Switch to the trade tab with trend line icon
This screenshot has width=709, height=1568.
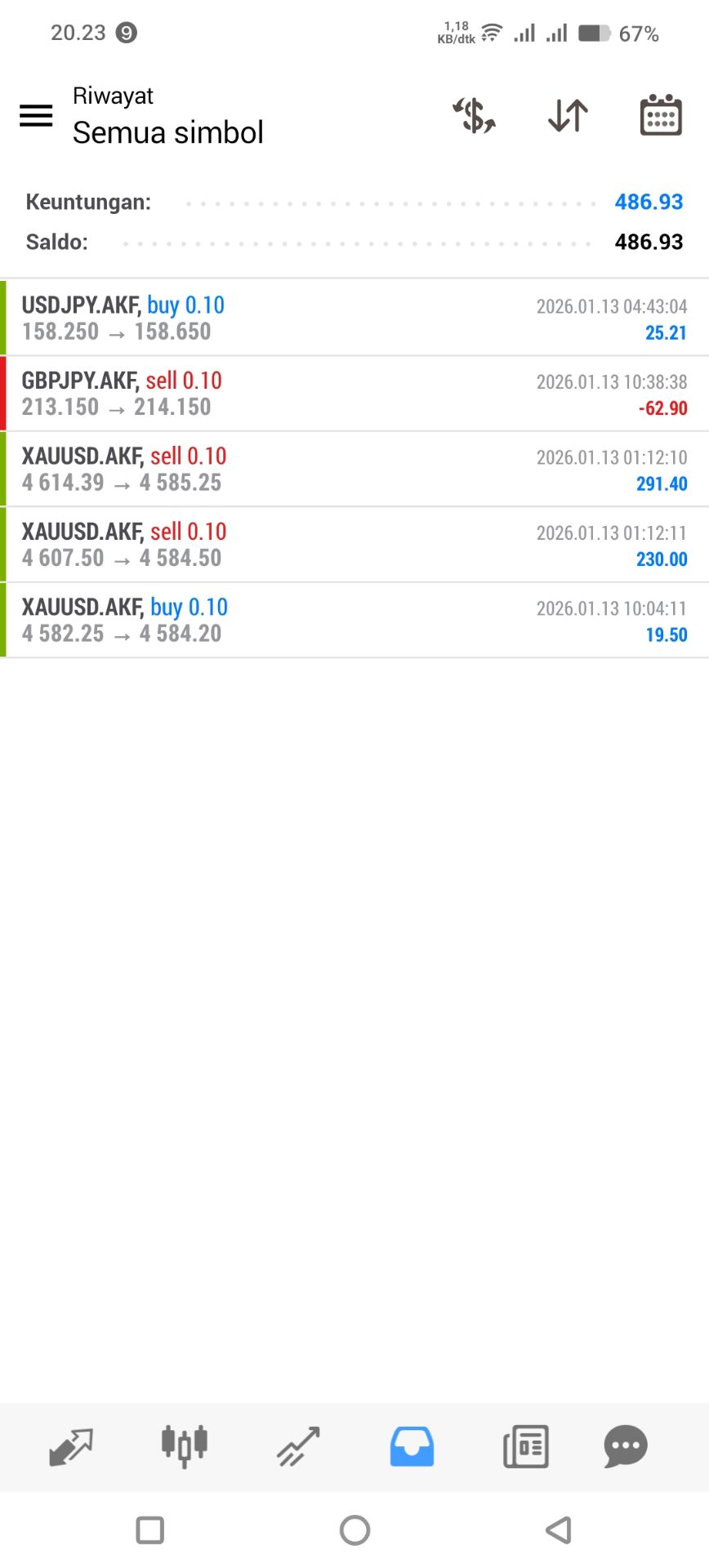coord(298,1446)
